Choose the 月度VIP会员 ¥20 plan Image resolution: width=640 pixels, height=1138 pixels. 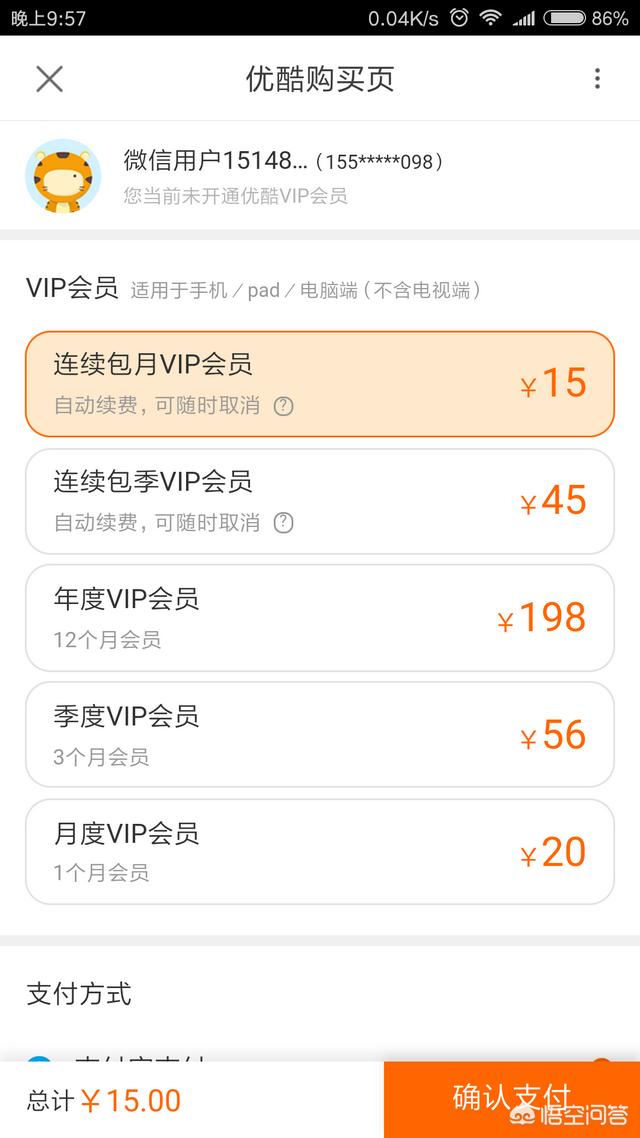320,852
